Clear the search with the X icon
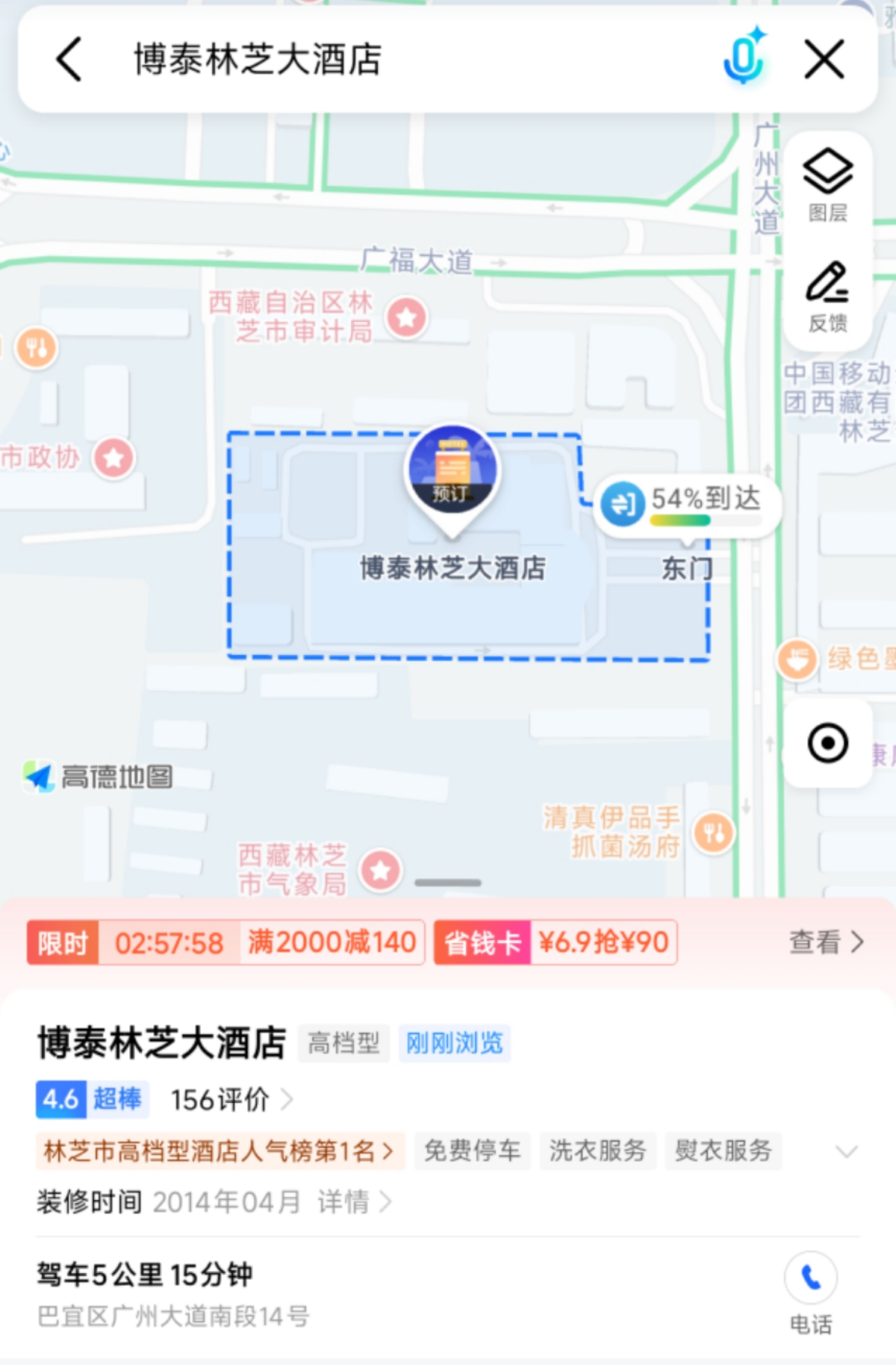The height and width of the screenshot is (1365, 896). 824,59
